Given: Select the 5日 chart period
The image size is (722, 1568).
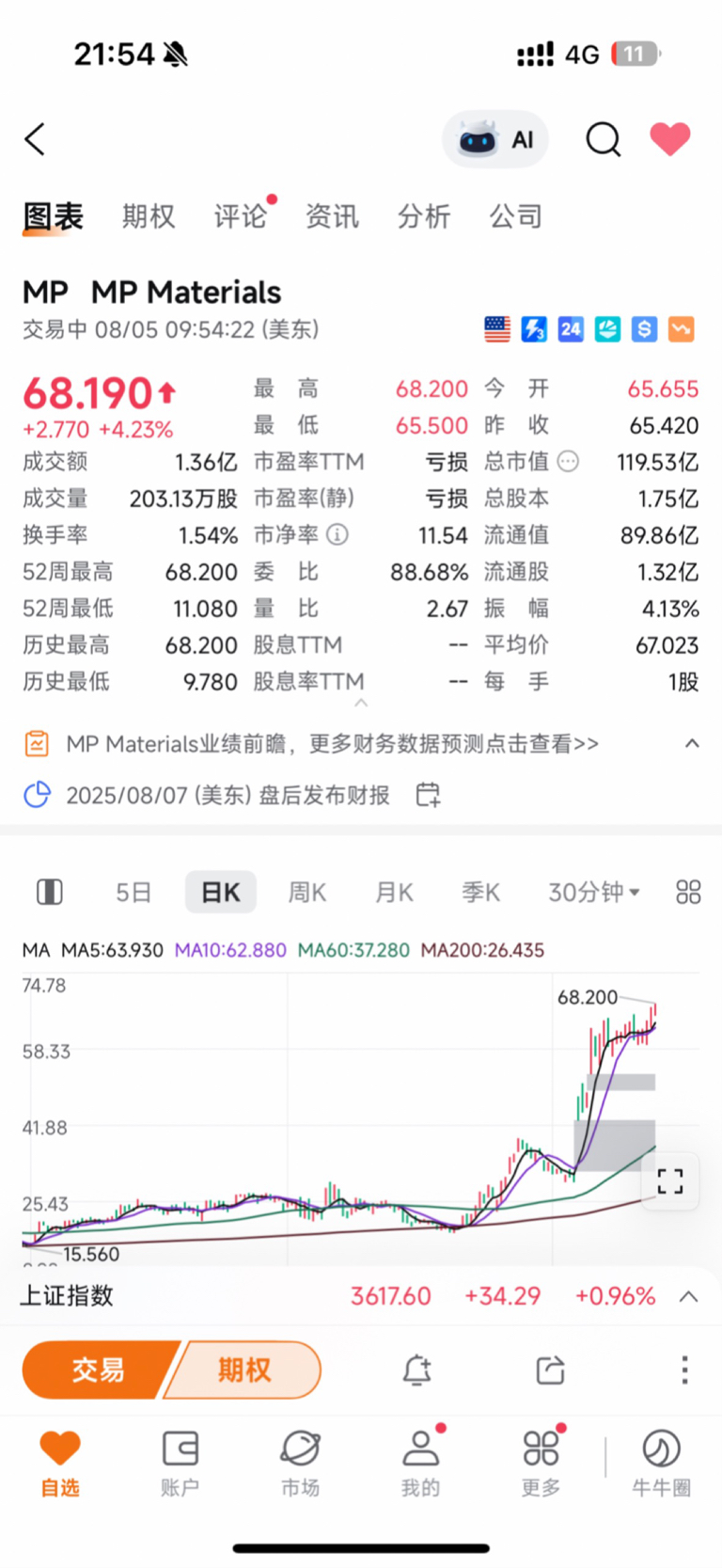Looking at the screenshot, I should point(133,892).
